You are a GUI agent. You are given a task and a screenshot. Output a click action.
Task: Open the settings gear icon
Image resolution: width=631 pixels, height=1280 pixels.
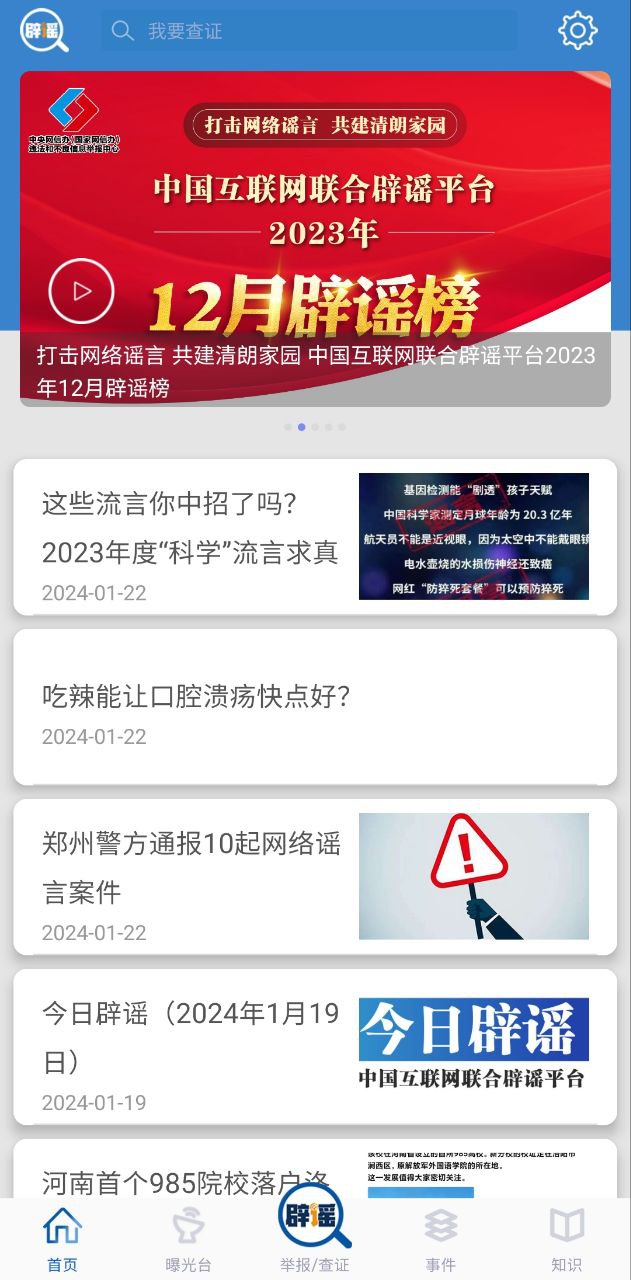pyautogui.click(x=577, y=31)
